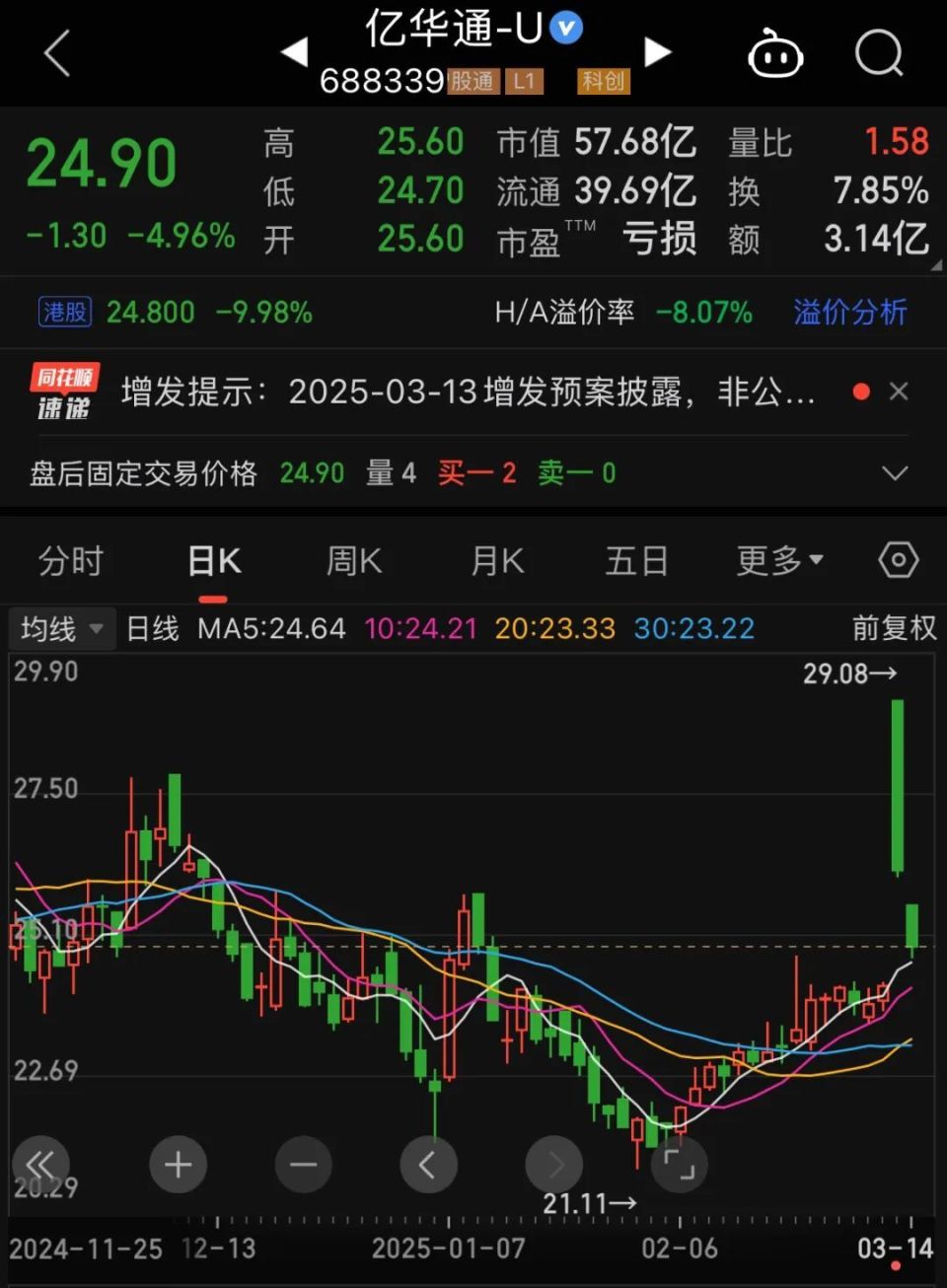The height and width of the screenshot is (1288, 947).
Task: Switch to fullscreen chart with the expand icon
Action: coord(679,1165)
